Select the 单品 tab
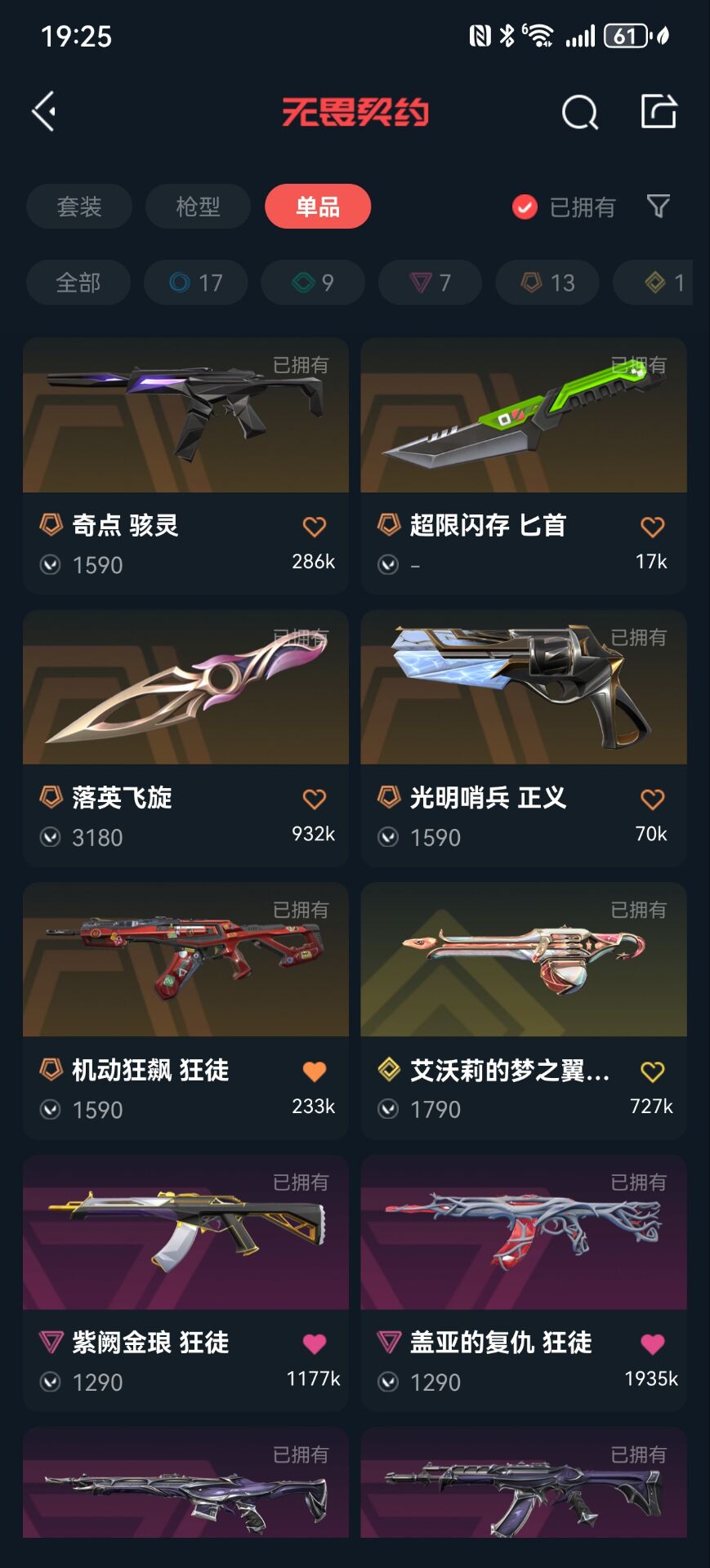Image resolution: width=710 pixels, height=1568 pixels. click(318, 207)
